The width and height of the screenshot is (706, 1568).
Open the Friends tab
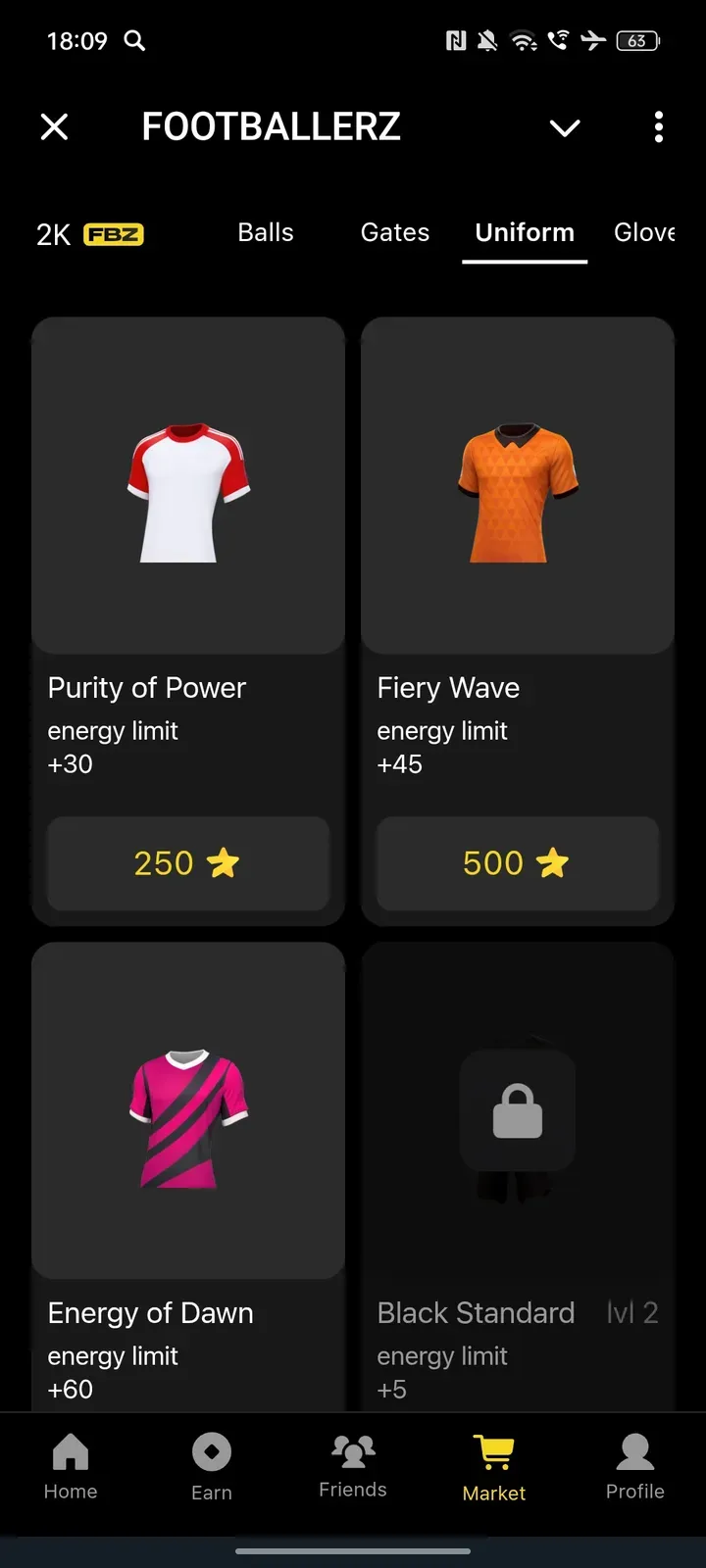click(x=353, y=1467)
